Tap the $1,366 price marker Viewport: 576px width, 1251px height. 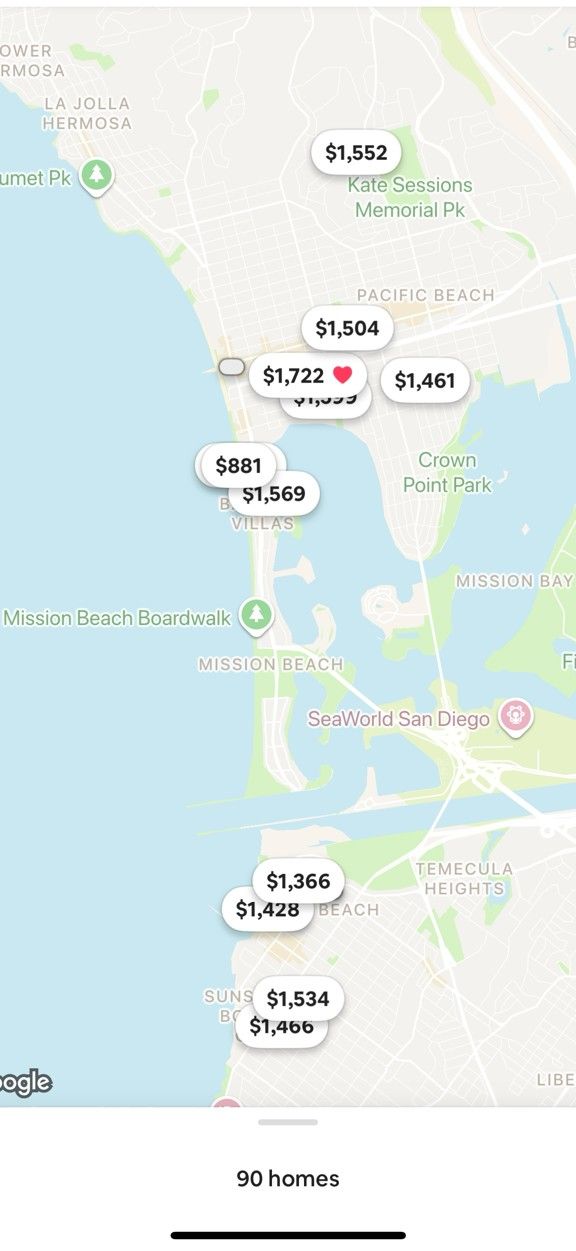pos(298,881)
